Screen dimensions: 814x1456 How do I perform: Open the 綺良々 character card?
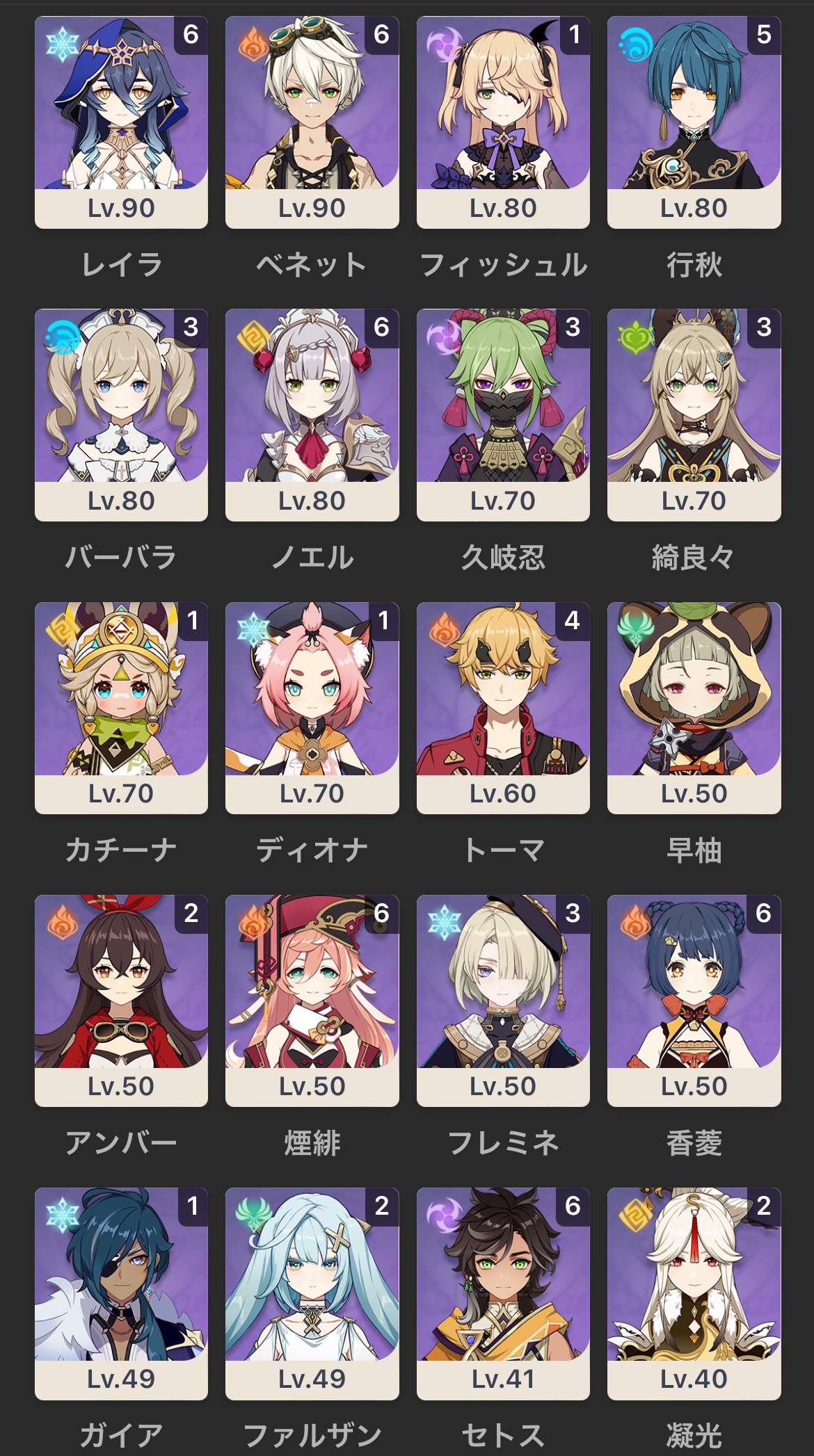694,415
